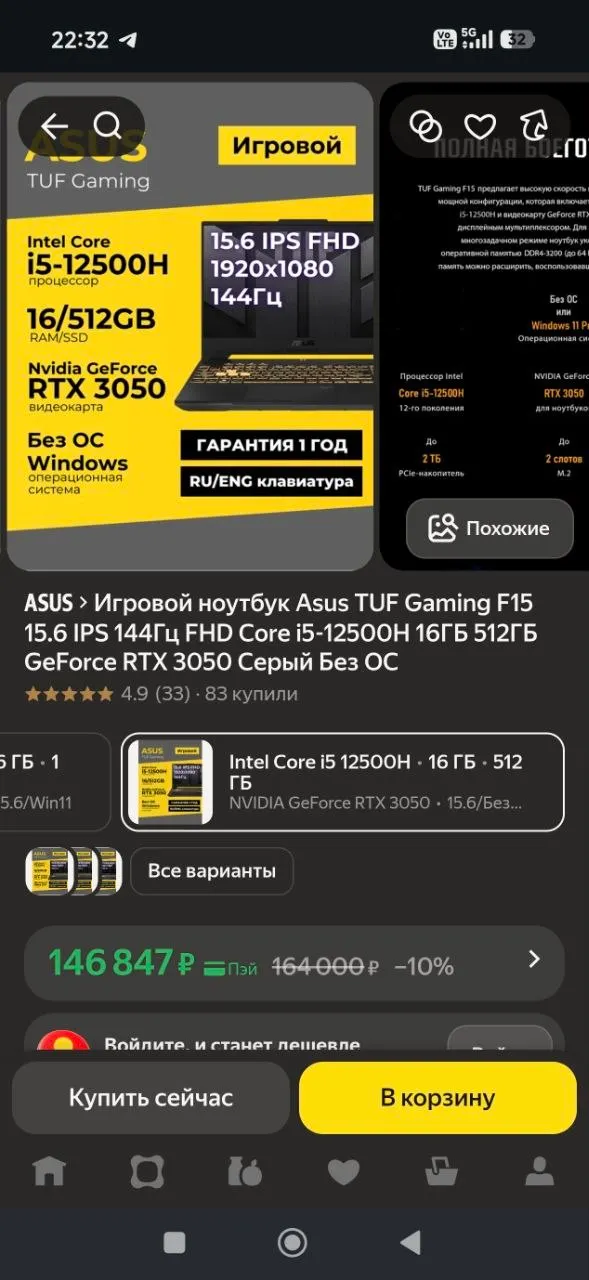Add this laptop to comparison

(x=426, y=126)
